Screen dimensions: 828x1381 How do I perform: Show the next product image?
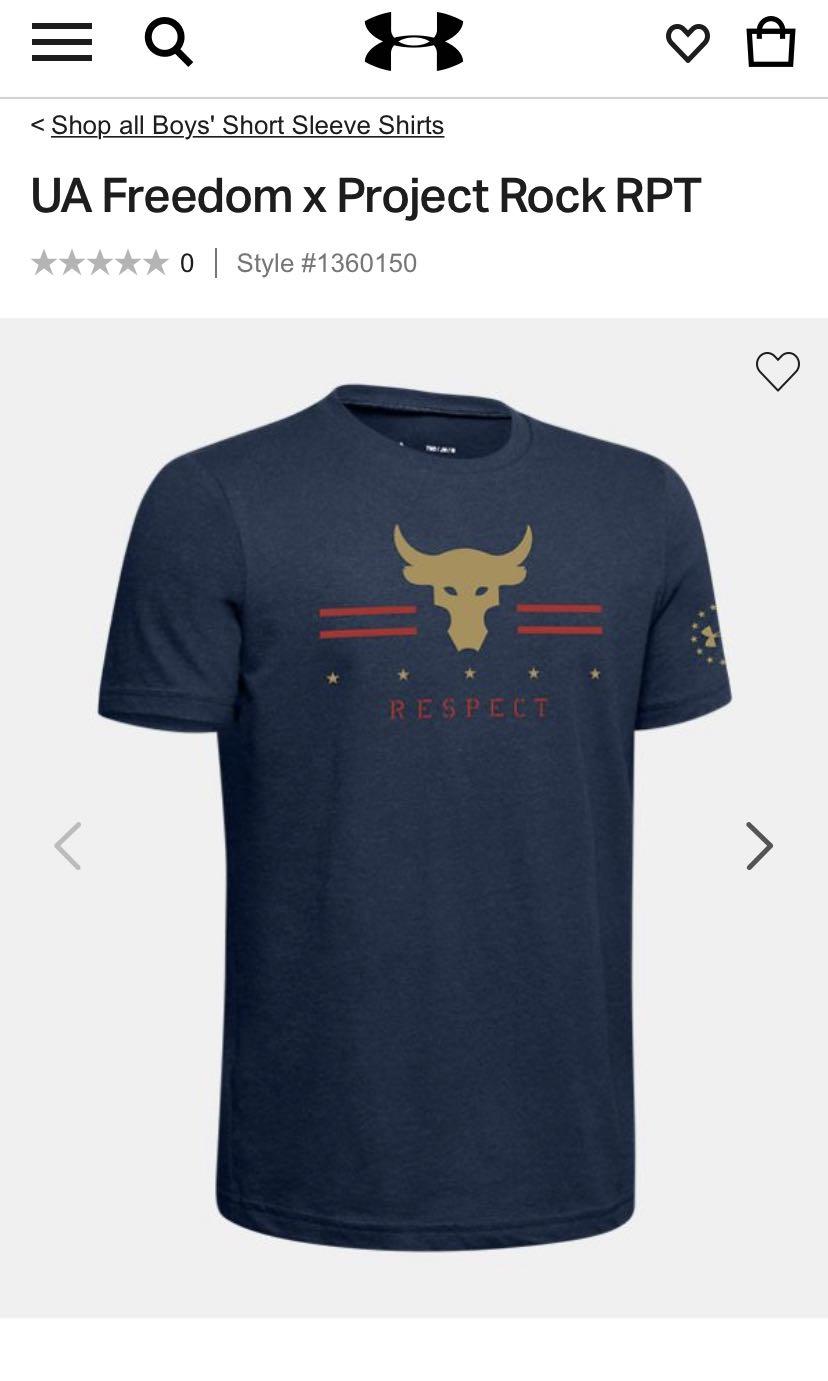(759, 846)
